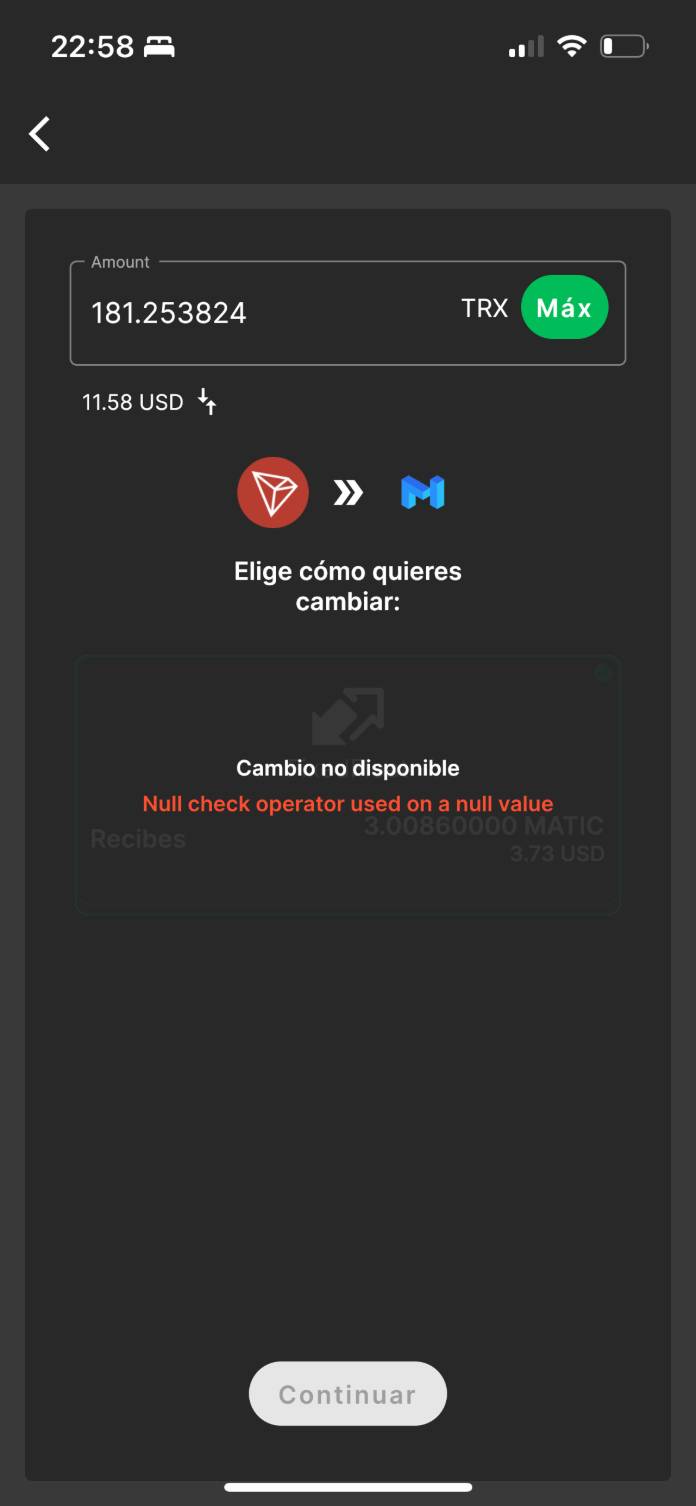This screenshot has width=696, height=1506.
Task: Go back using the top-left arrow
Action: coord(40,133)
